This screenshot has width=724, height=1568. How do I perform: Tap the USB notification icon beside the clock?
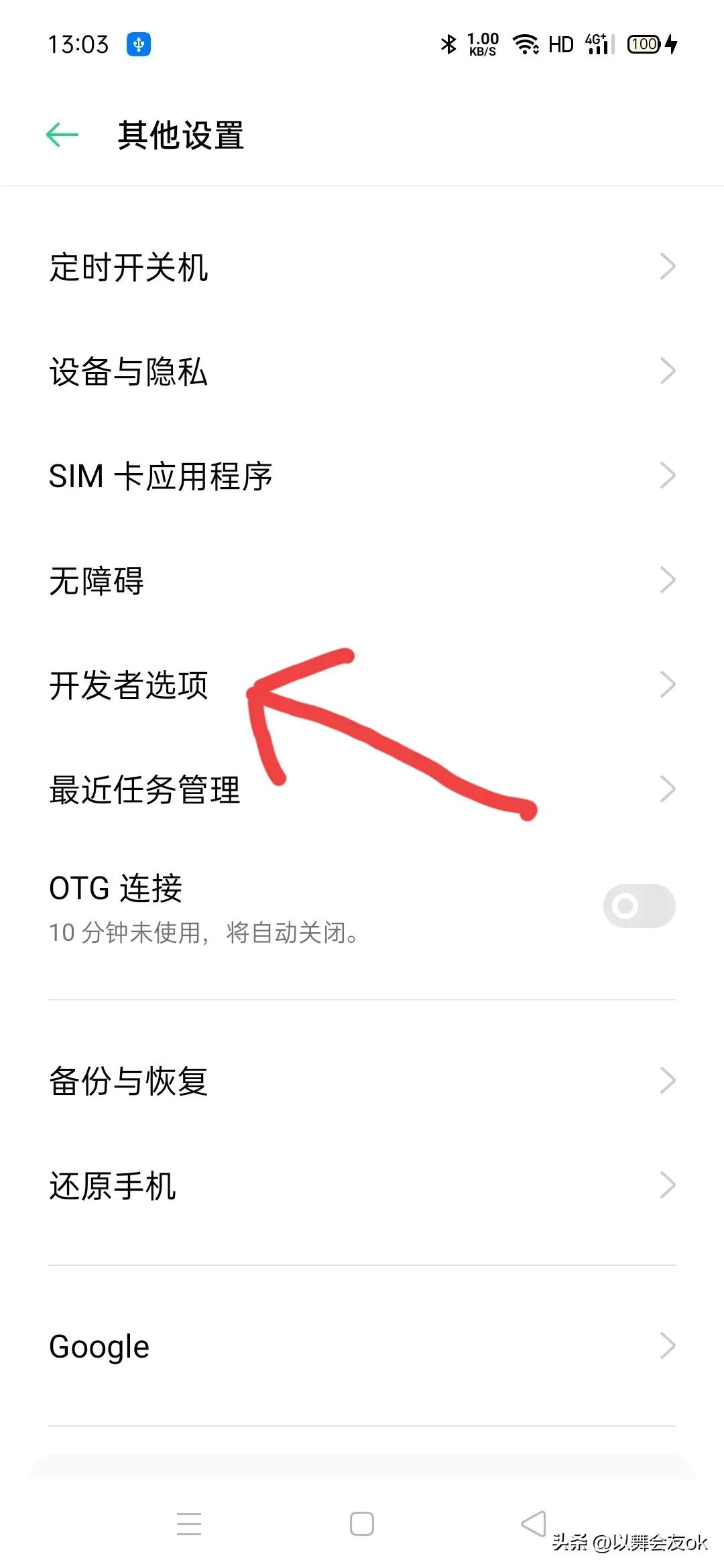click(139, 44)
